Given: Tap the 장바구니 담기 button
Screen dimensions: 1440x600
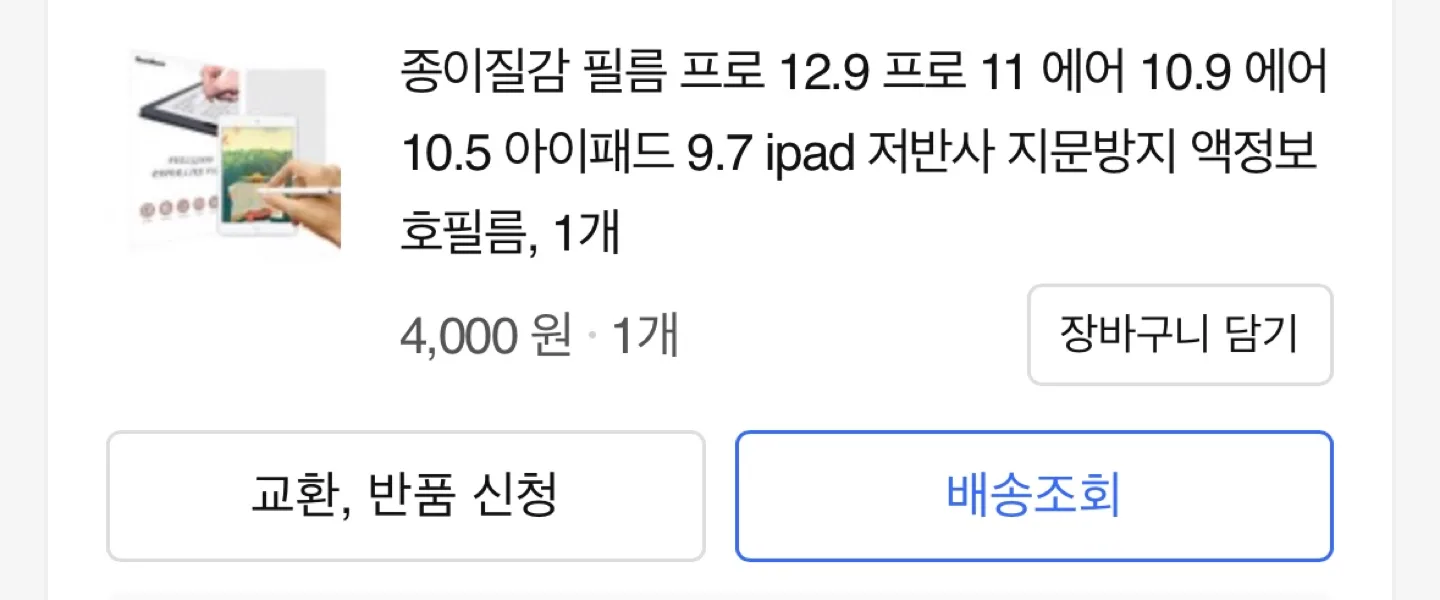Looking at the screenshot, I should (1180, 335).
